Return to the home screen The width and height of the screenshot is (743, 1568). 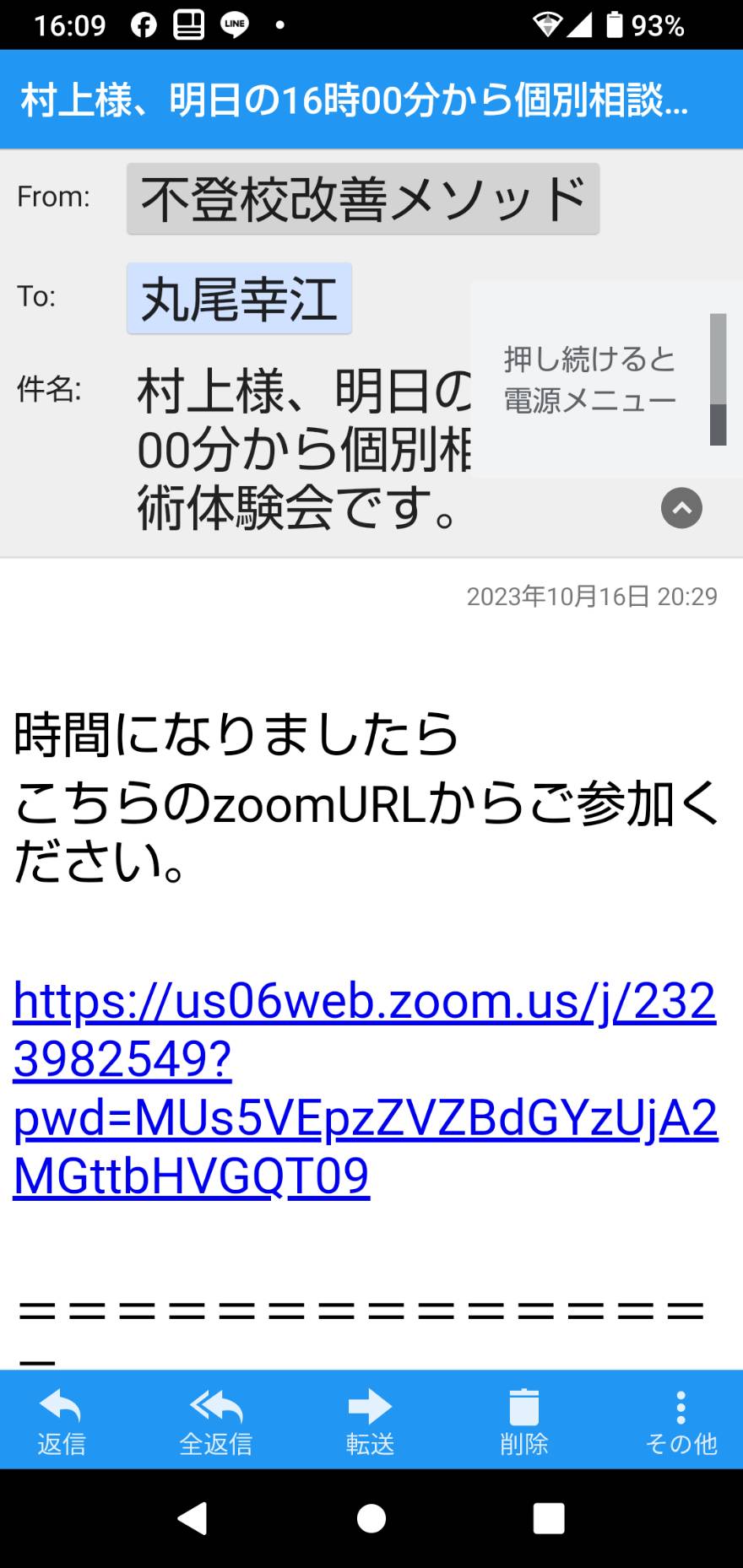(x=371, y=1518)
